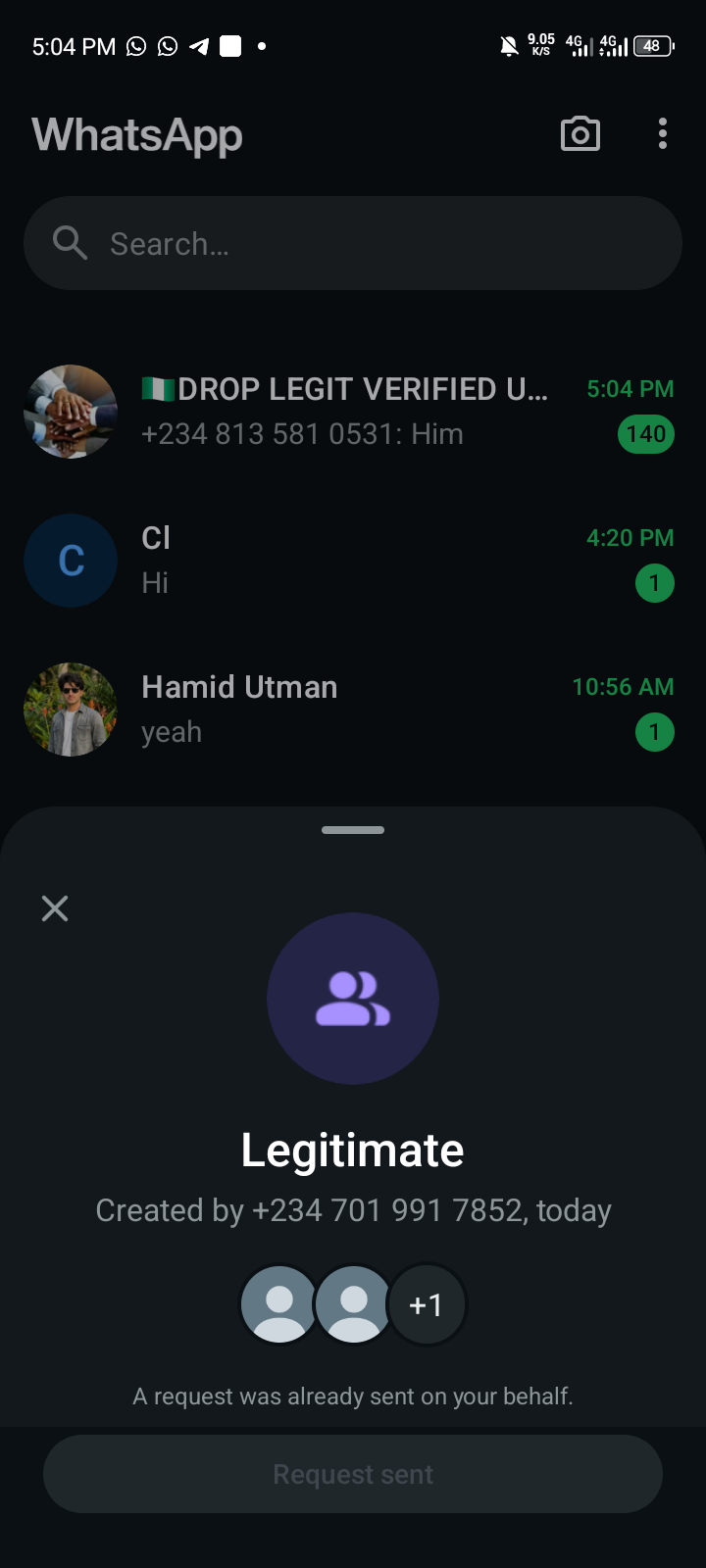
Task: Open the DROP LEGIT VERIFIED group chat
Action: coord(353,412)
